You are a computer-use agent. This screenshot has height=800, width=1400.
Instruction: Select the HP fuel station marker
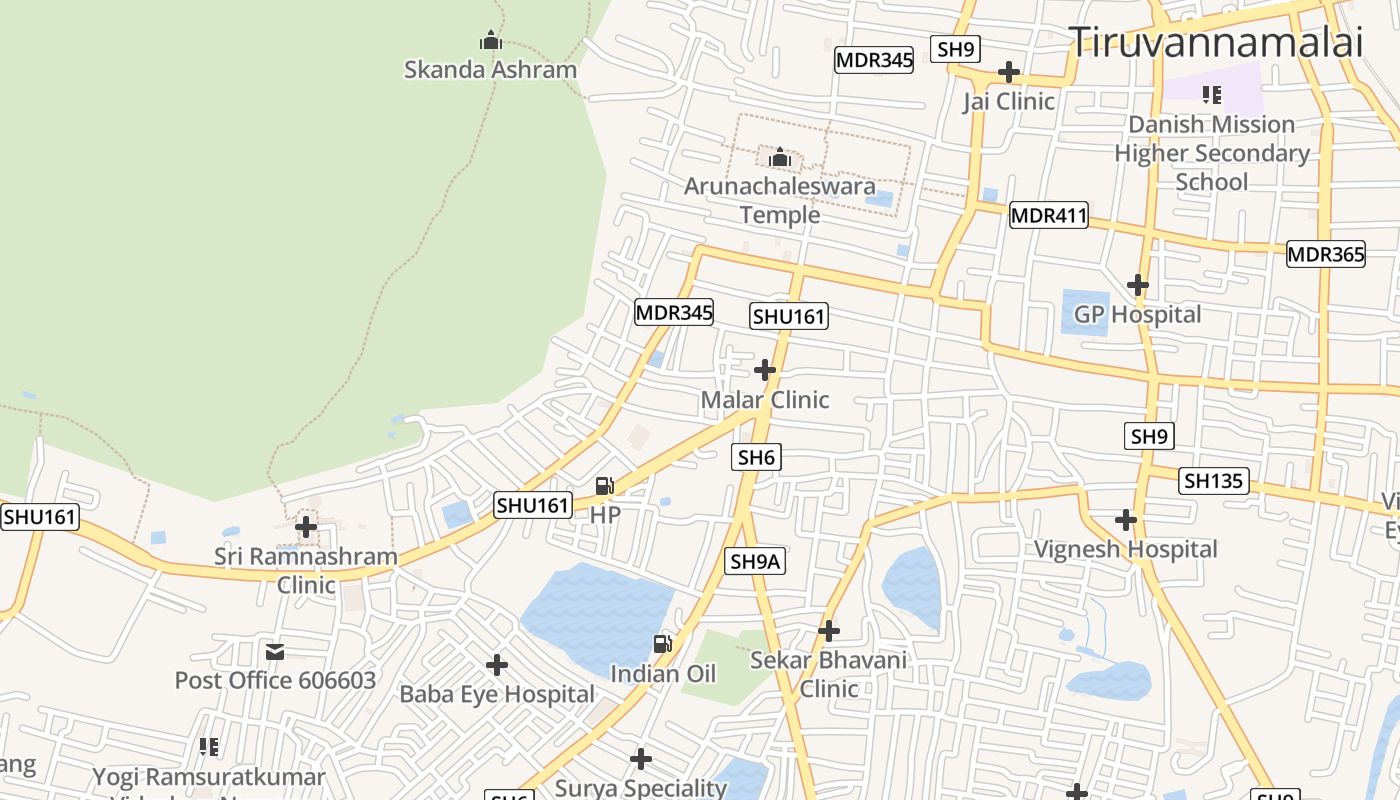click(x=605, y=487)
